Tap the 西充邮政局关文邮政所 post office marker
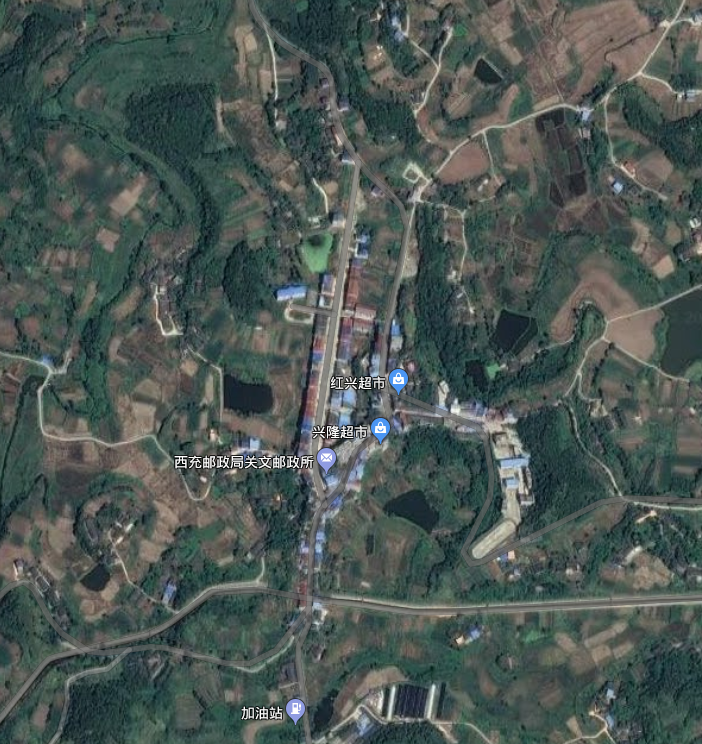 328,459
